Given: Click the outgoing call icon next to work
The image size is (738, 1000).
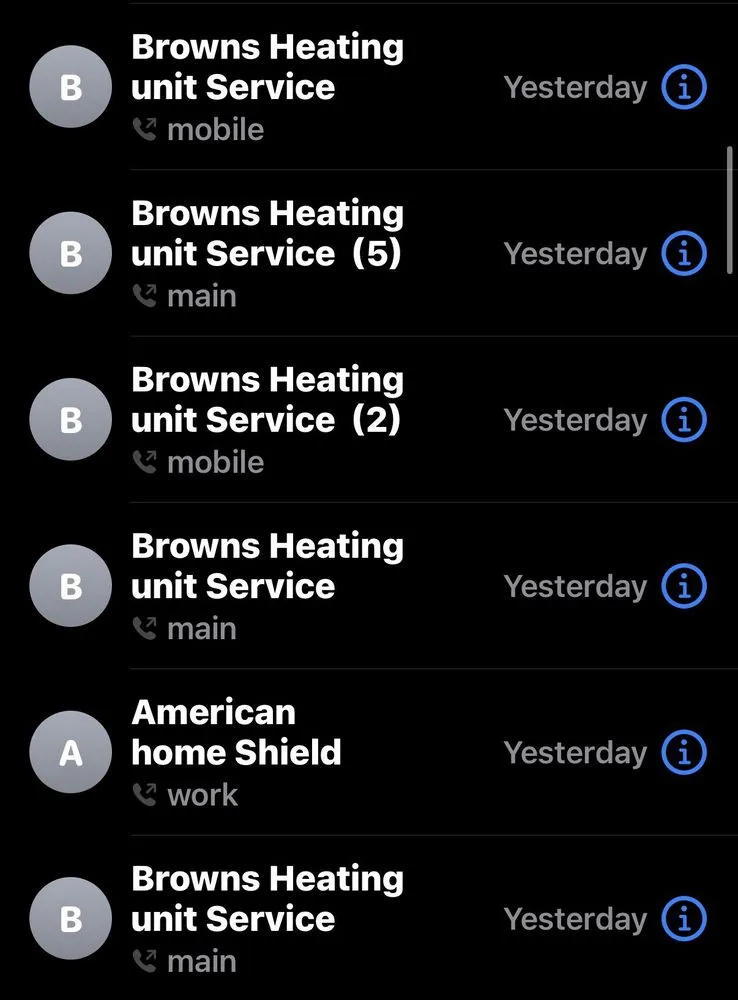Looking at the screenshot, I should pyautogui.click(x=146, y=794).
